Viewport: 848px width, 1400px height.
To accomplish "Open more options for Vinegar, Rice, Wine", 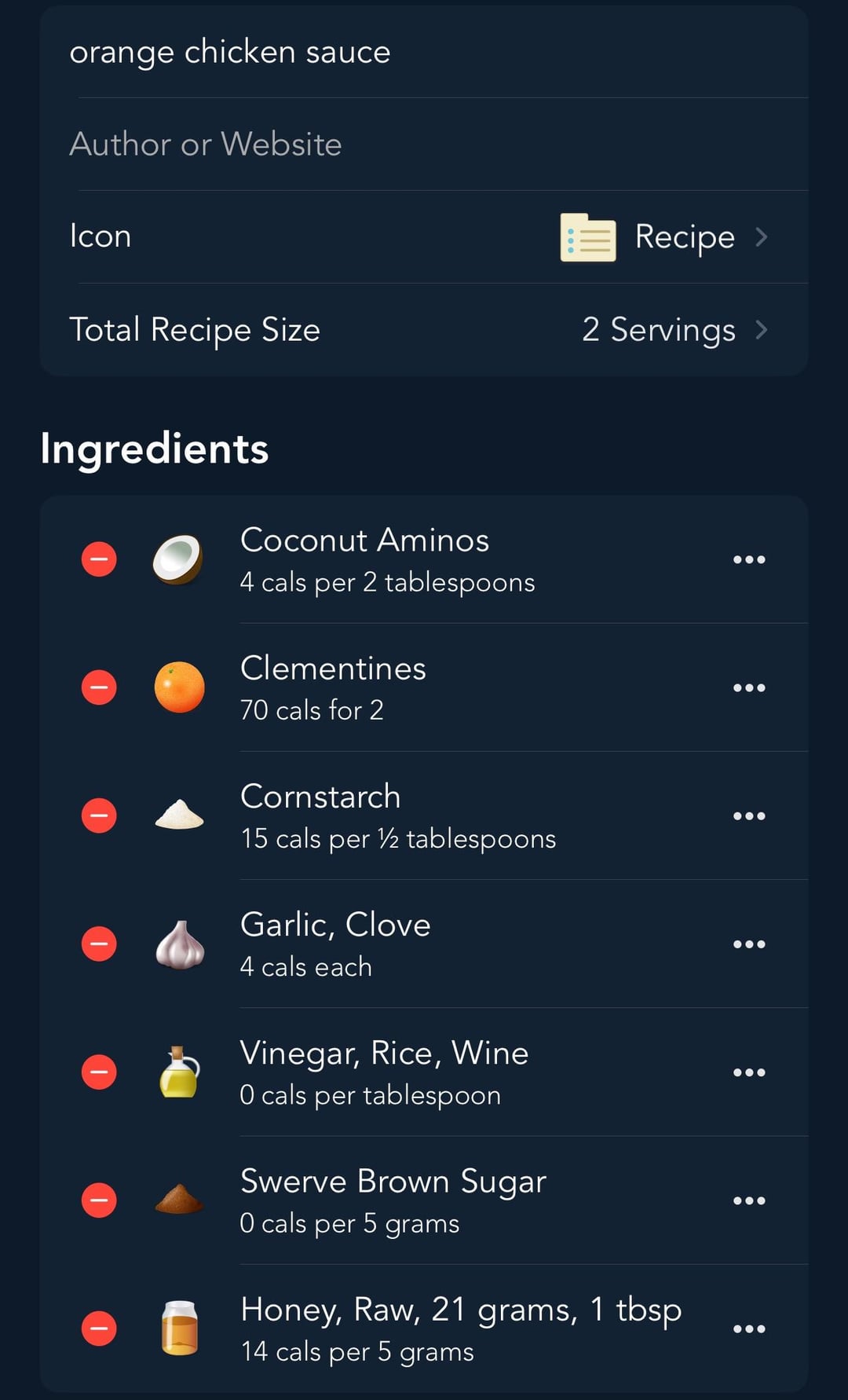I will 749,1072.
